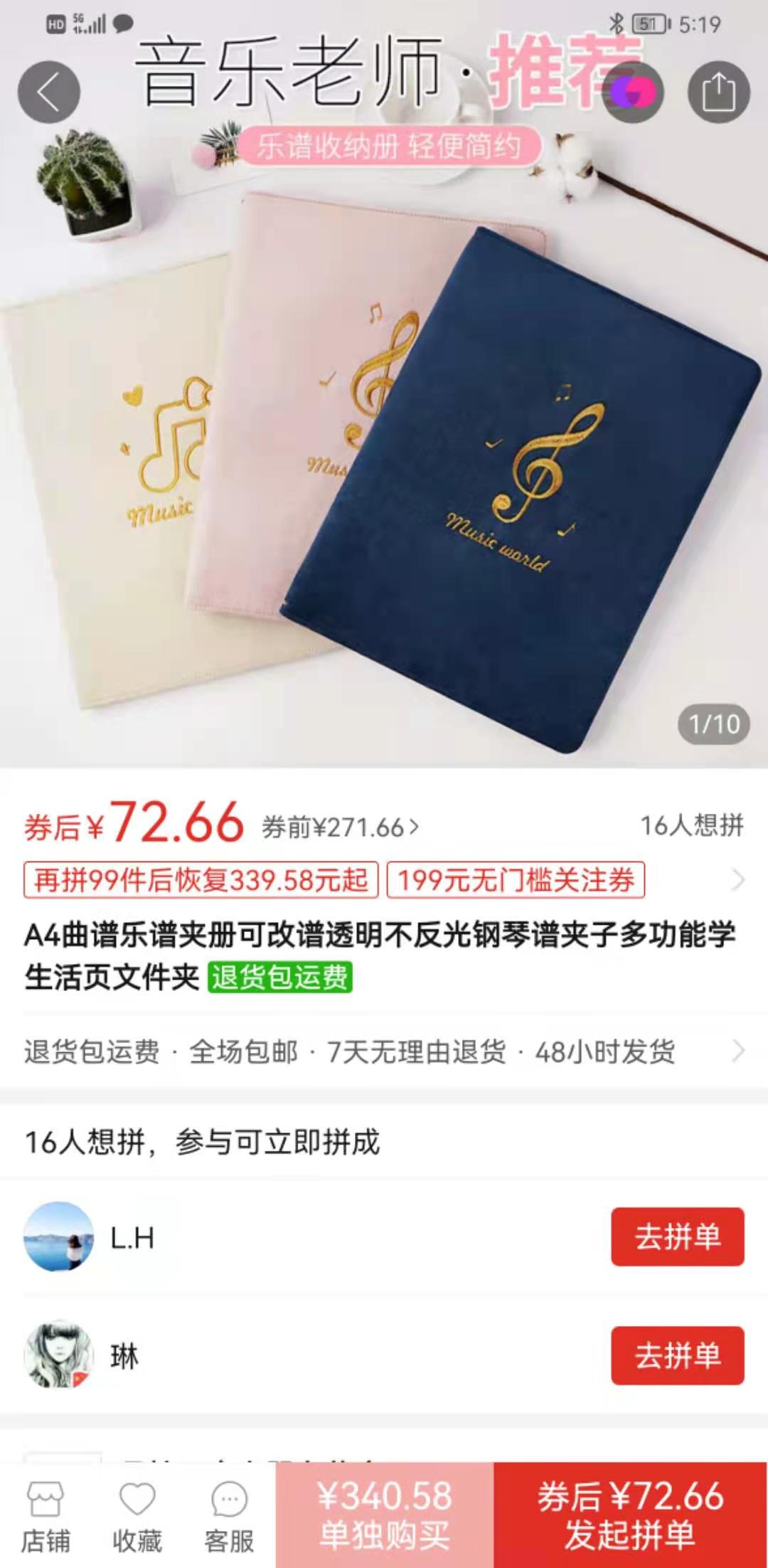Screen dimensions: 768x1568
Task: Start group buy with 发起拼单
Action: click(x=630, y=1515)
